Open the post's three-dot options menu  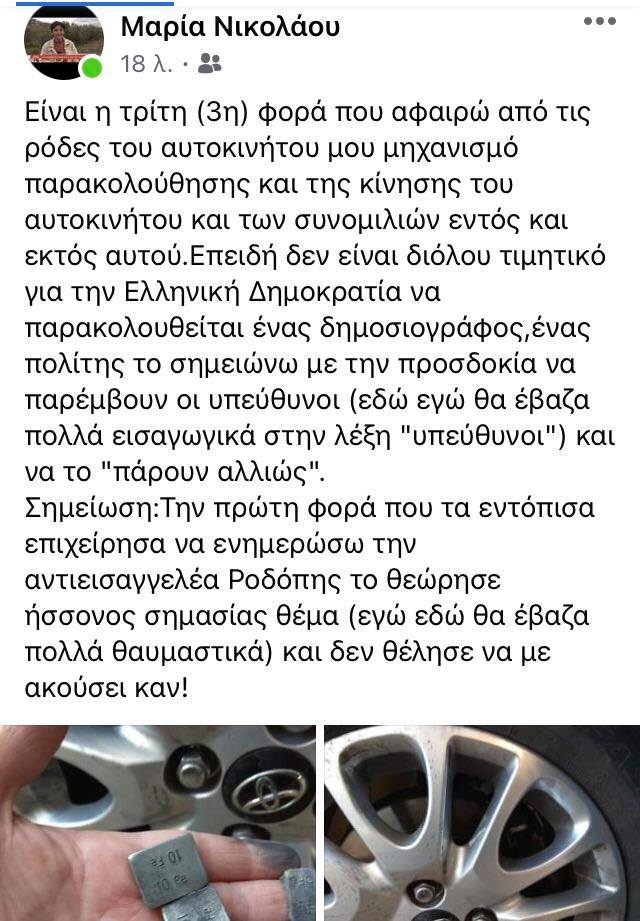pyautogui.click(x=600, y=21)
